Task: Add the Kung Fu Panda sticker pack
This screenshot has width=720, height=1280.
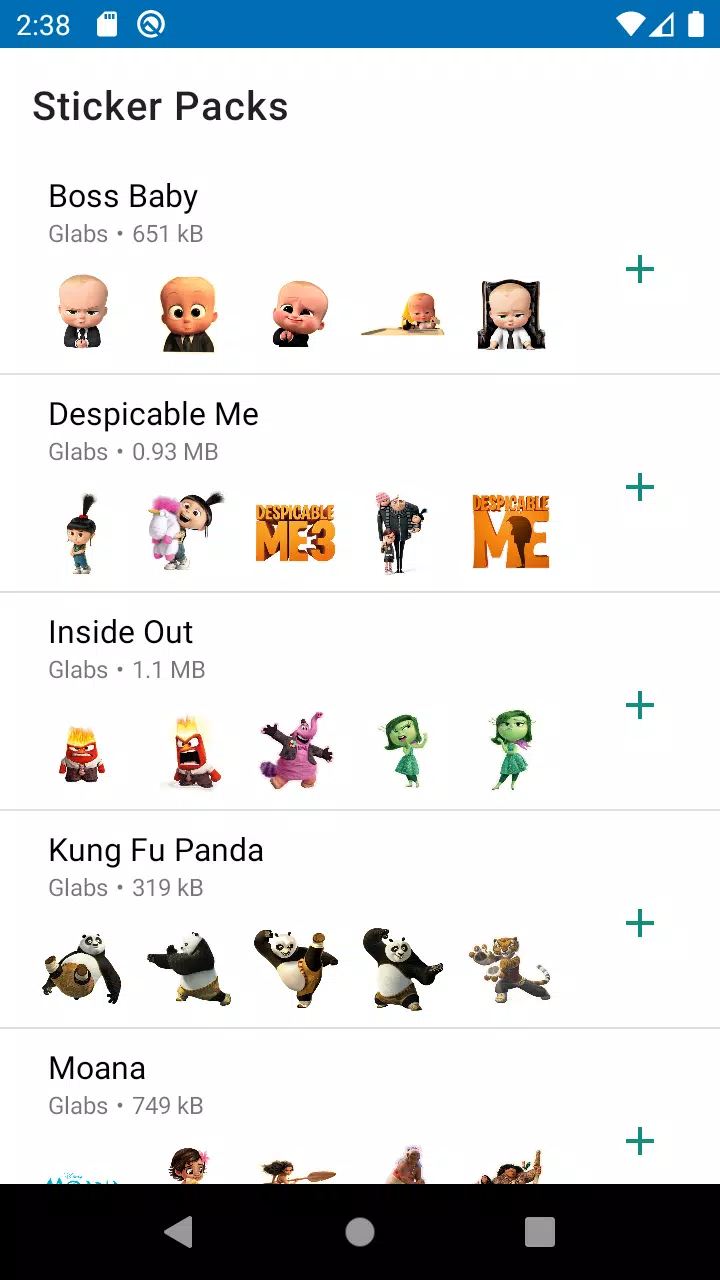Action: [x=639, y=923]
